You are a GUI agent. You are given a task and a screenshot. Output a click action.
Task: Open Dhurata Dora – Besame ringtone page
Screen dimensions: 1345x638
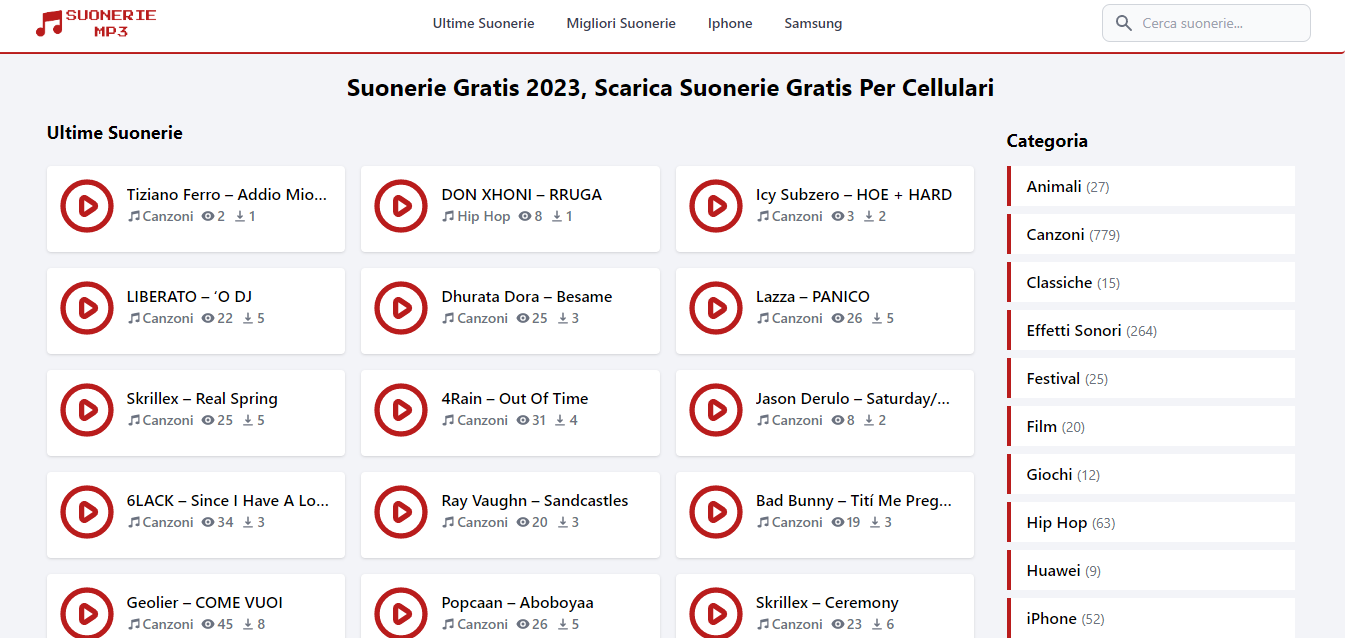click(x=526, y=297)
